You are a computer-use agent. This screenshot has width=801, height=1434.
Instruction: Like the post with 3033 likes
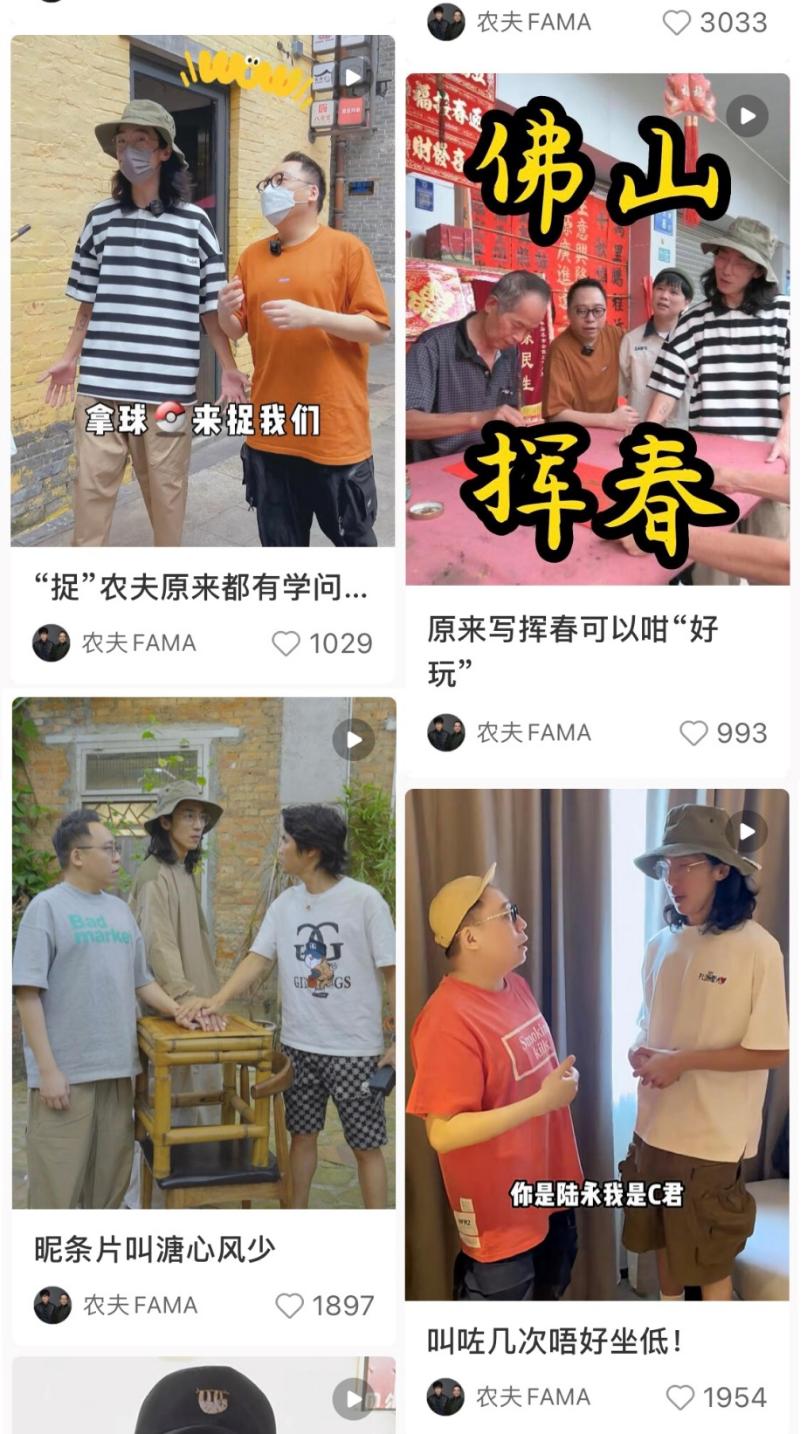pyautogui.click(x=677, y=22)
